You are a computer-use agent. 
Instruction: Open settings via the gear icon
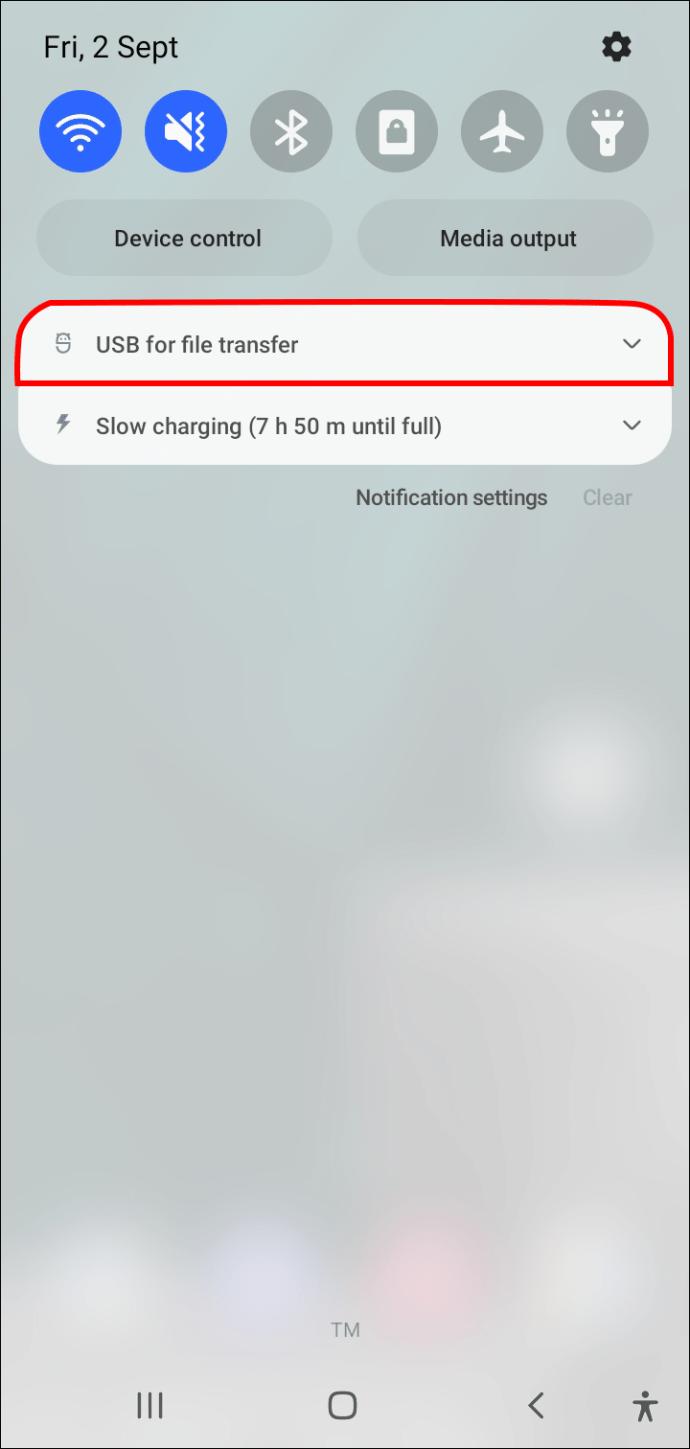616,47
